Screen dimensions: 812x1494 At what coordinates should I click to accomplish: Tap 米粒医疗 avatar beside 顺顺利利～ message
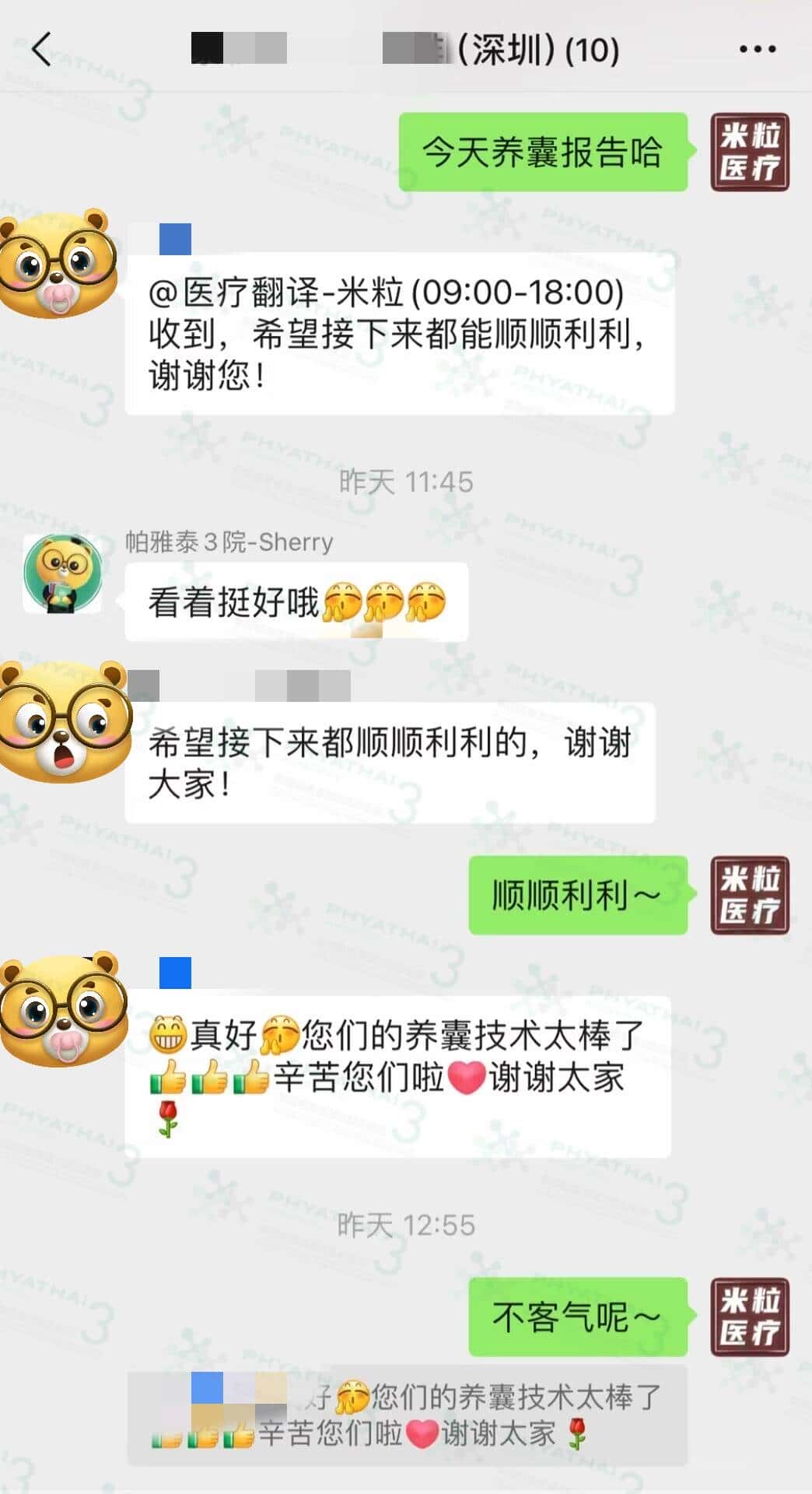[750, 895]
